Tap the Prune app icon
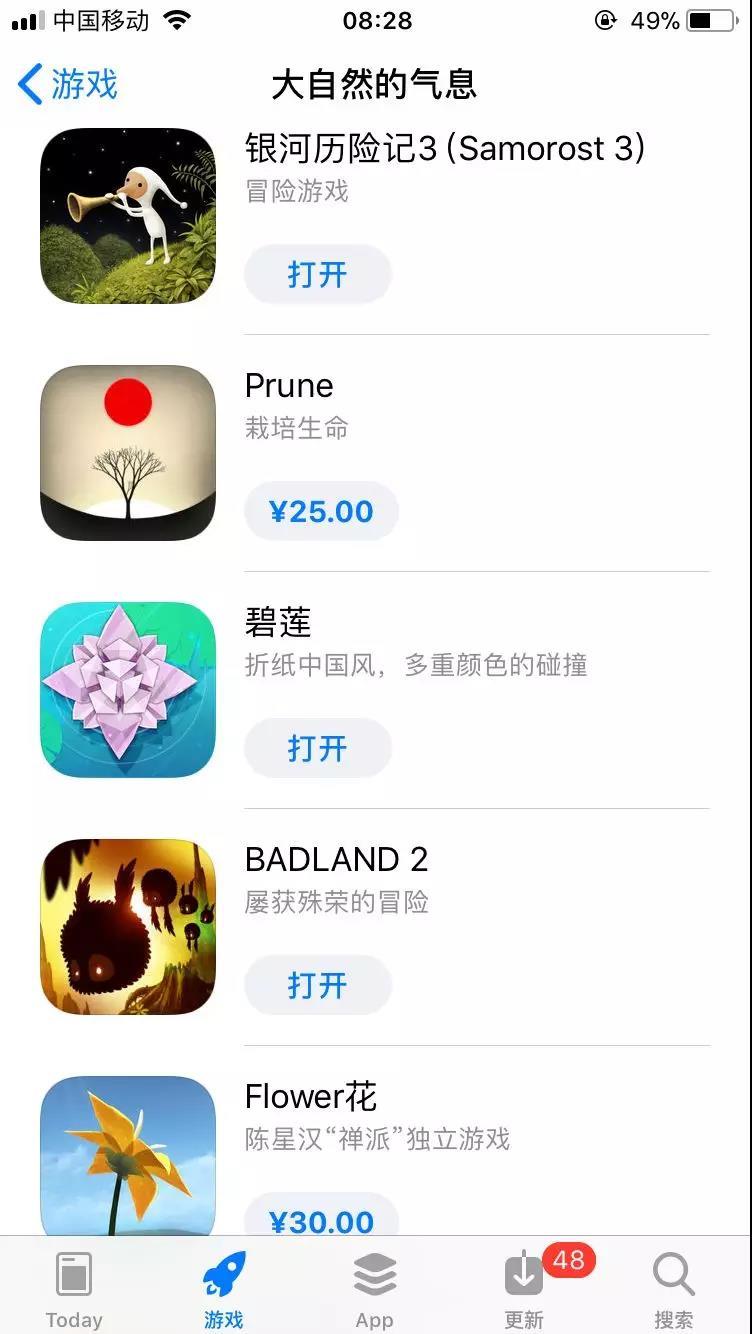The width and height of the screenshot is (752, 1334). tap(127, 452)
